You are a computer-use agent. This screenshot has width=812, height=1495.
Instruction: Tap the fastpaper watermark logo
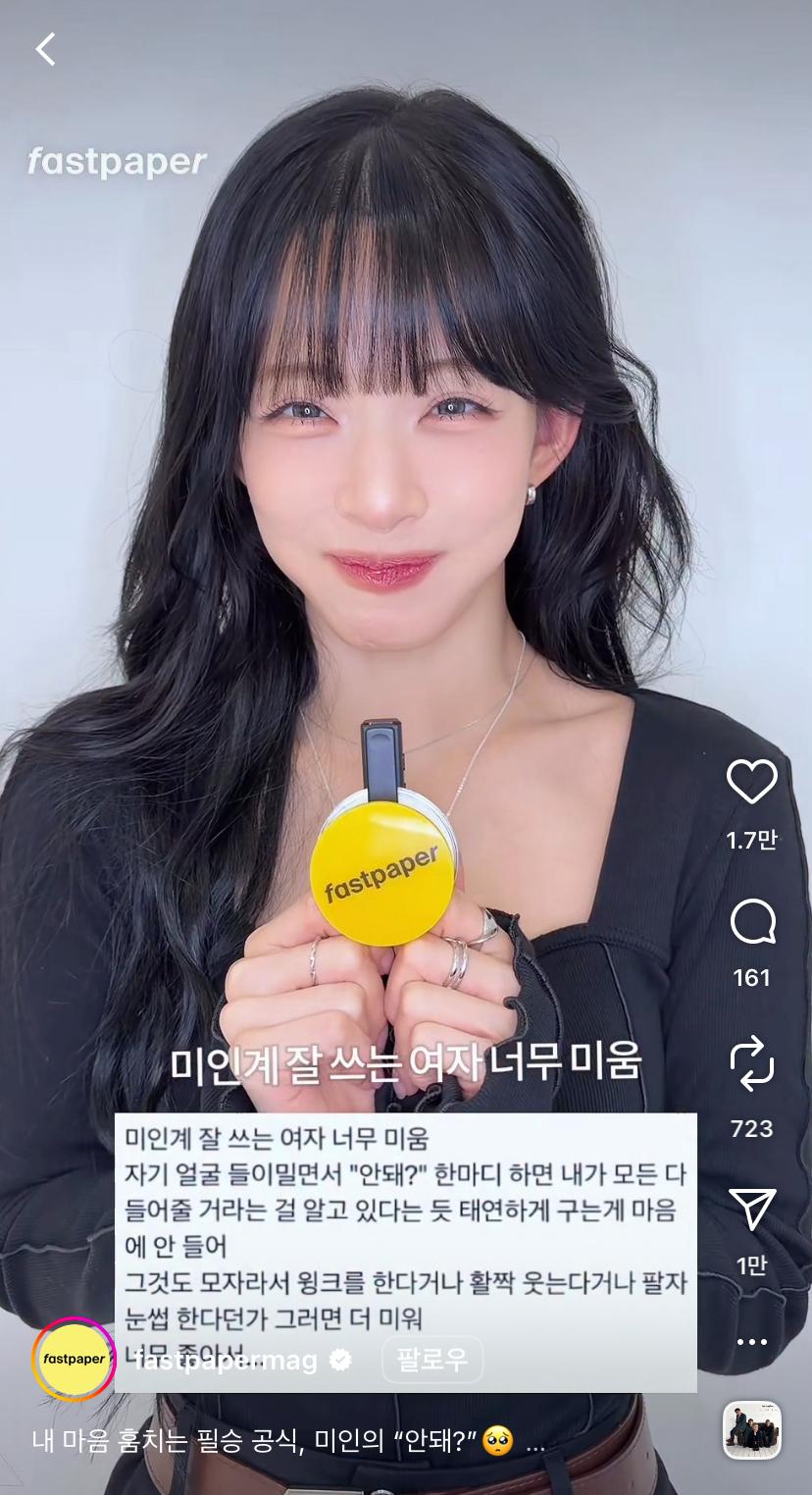click(x=114, y=162)
